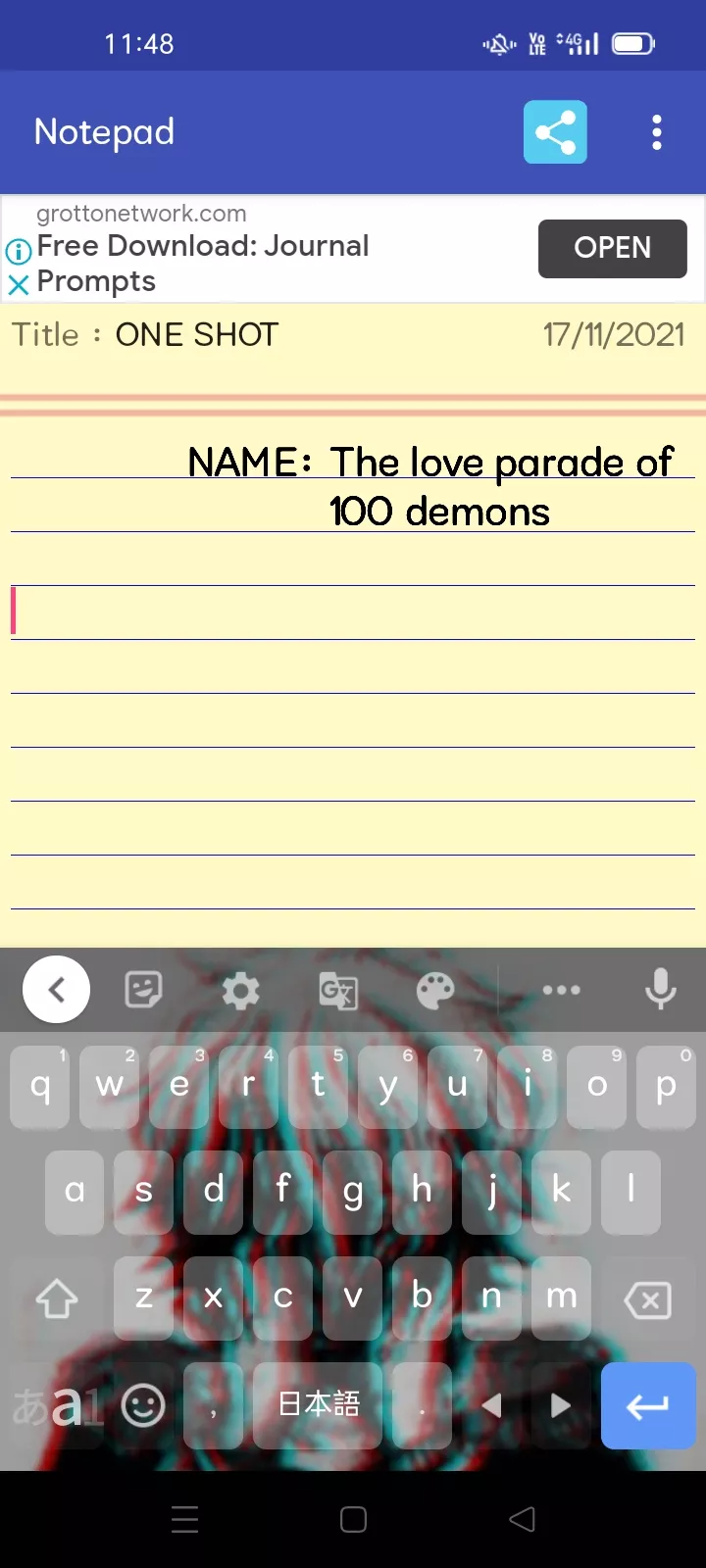Open keyboard theme palette settings
The image size is (706, 1568).
pos(433,990)
